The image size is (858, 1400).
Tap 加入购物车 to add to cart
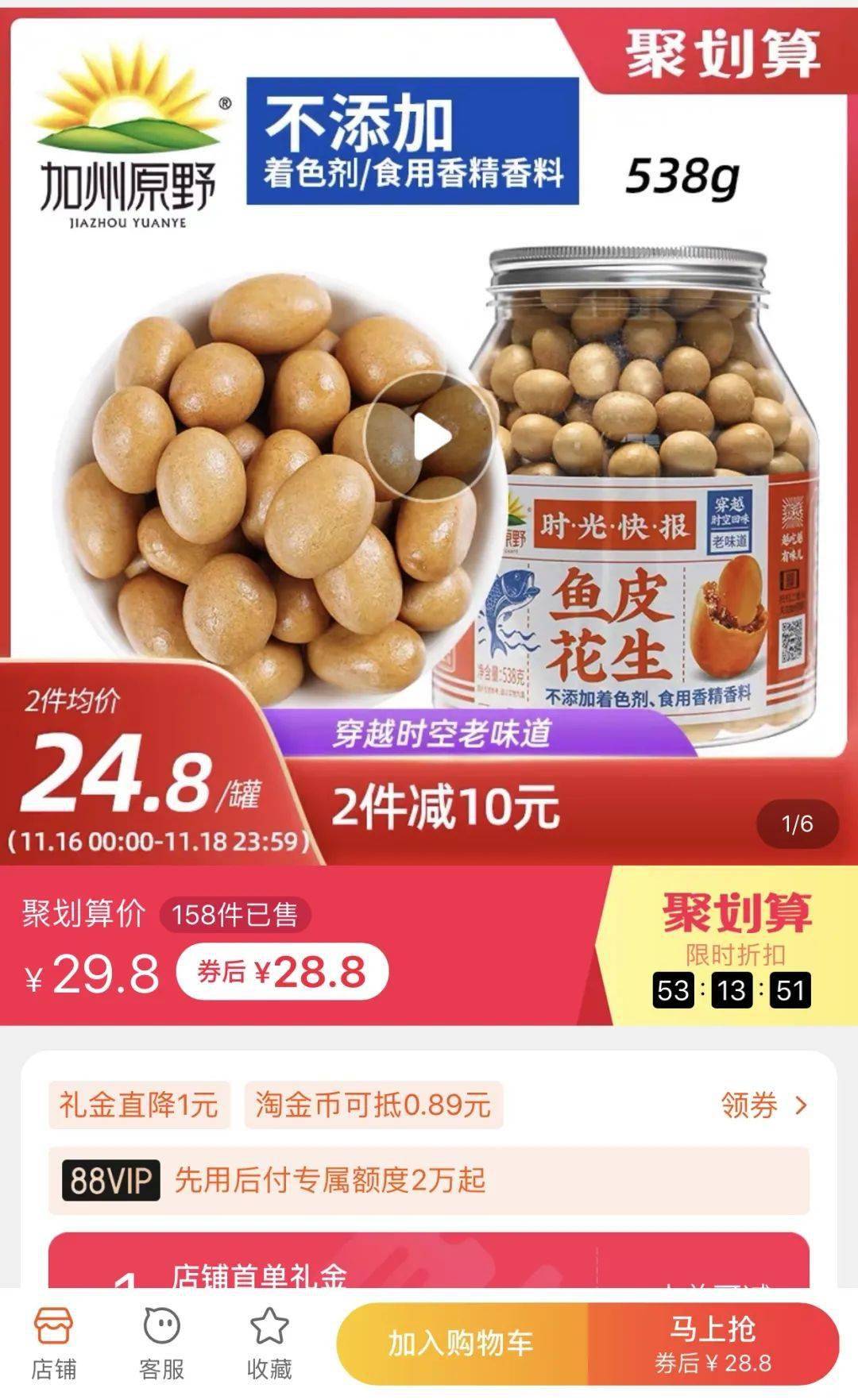pyautogui.click(x=462, y=1343)
